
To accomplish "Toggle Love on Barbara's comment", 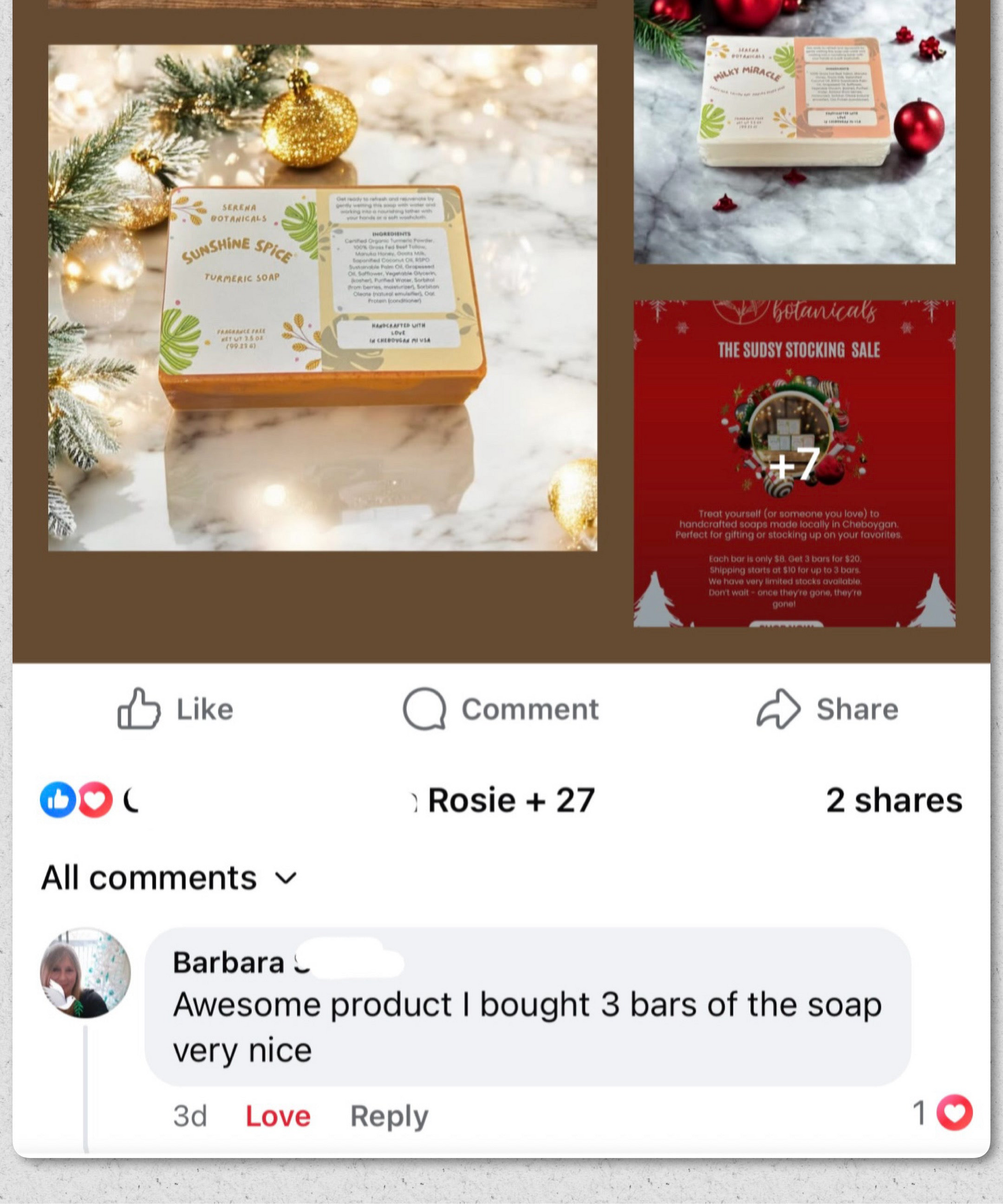I will point(278,1116).
